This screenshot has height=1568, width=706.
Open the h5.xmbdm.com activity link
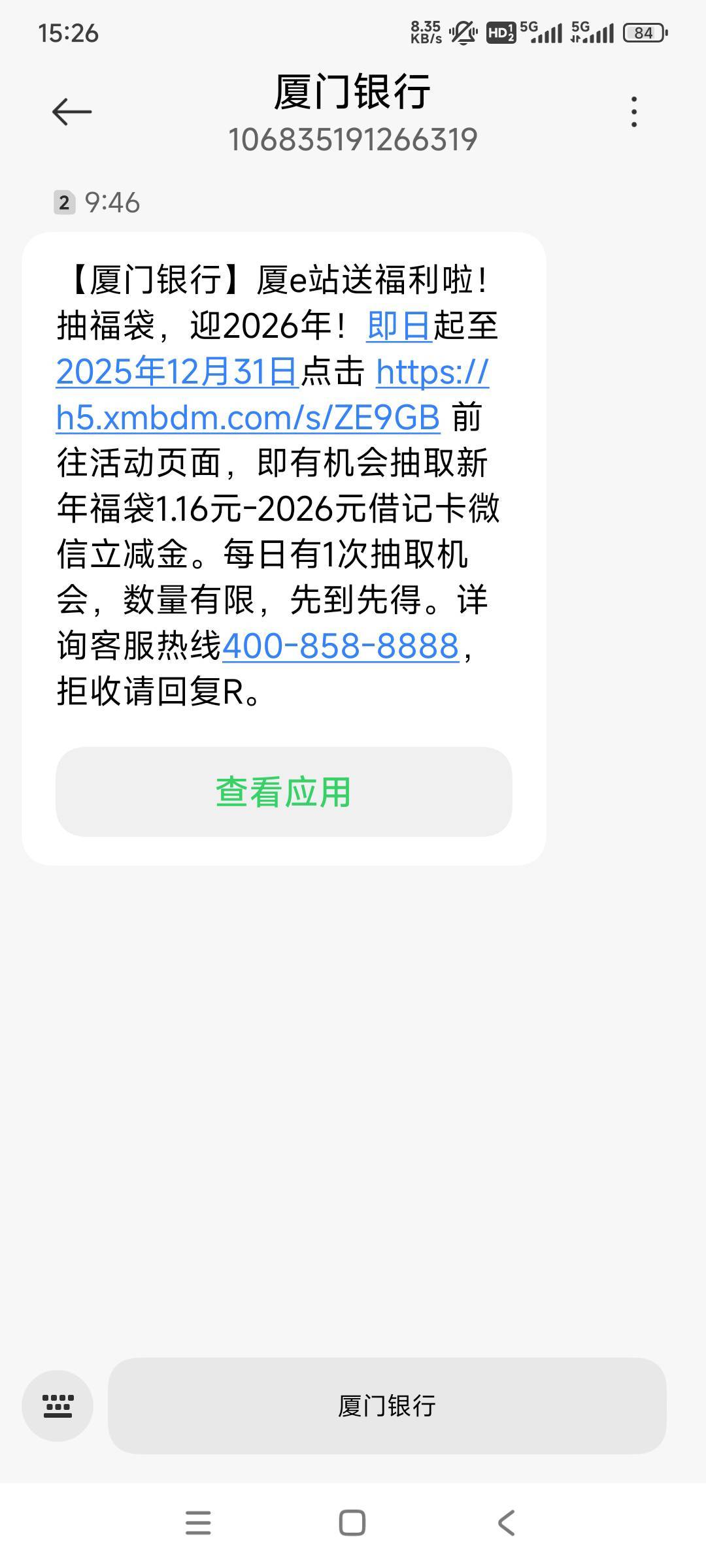248,417
